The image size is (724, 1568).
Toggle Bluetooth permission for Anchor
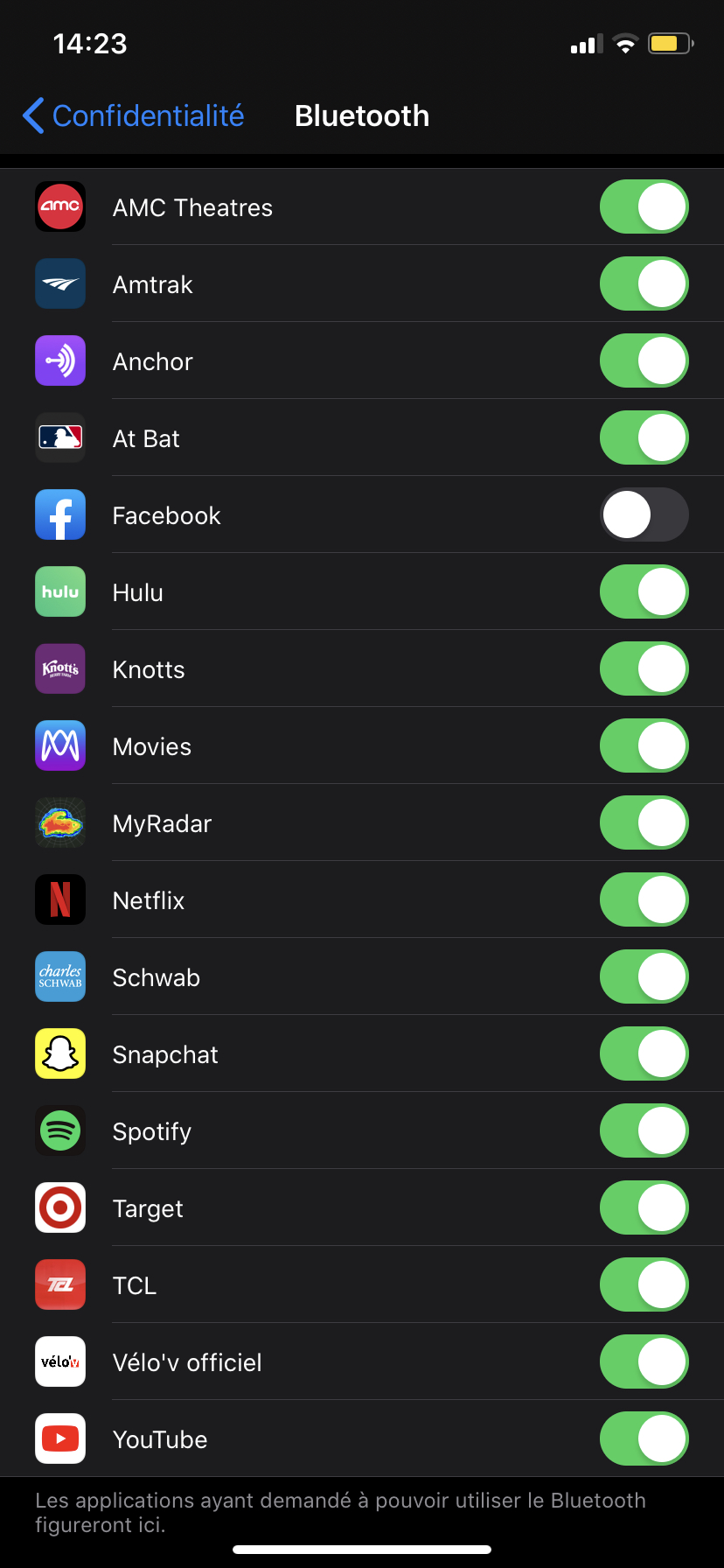644,361
